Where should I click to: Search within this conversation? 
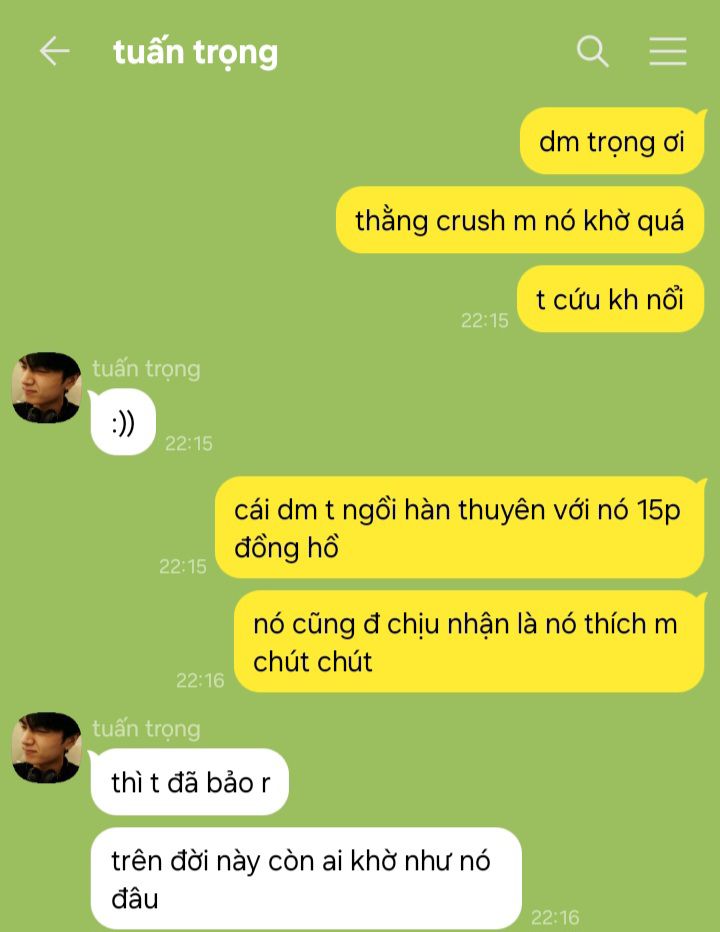point(592,51)
